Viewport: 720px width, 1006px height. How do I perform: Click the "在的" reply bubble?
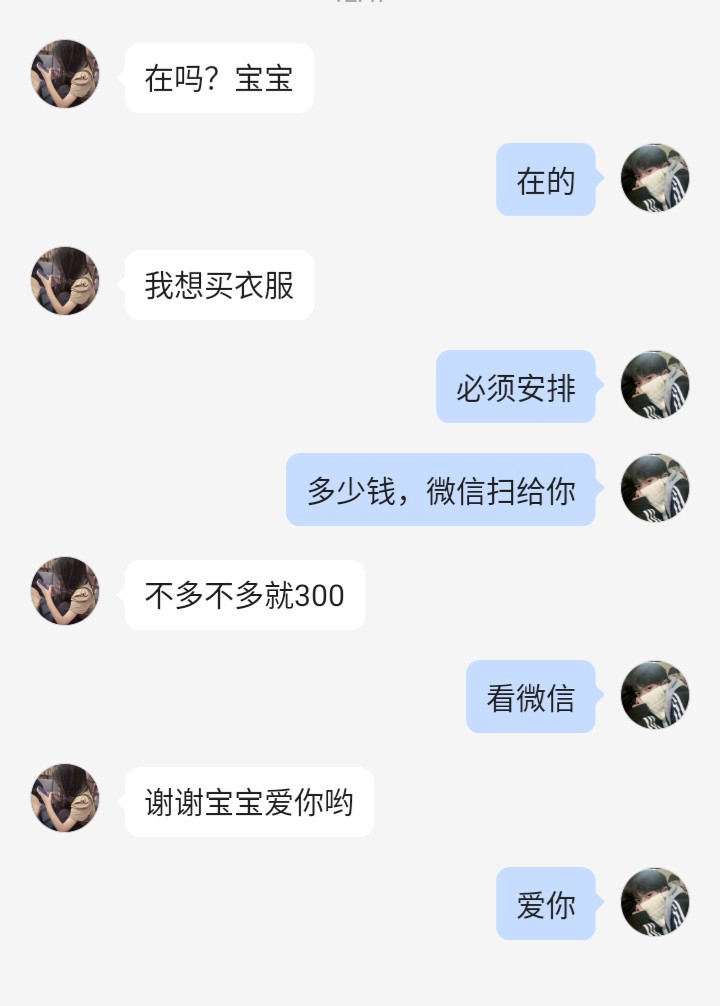545,181
